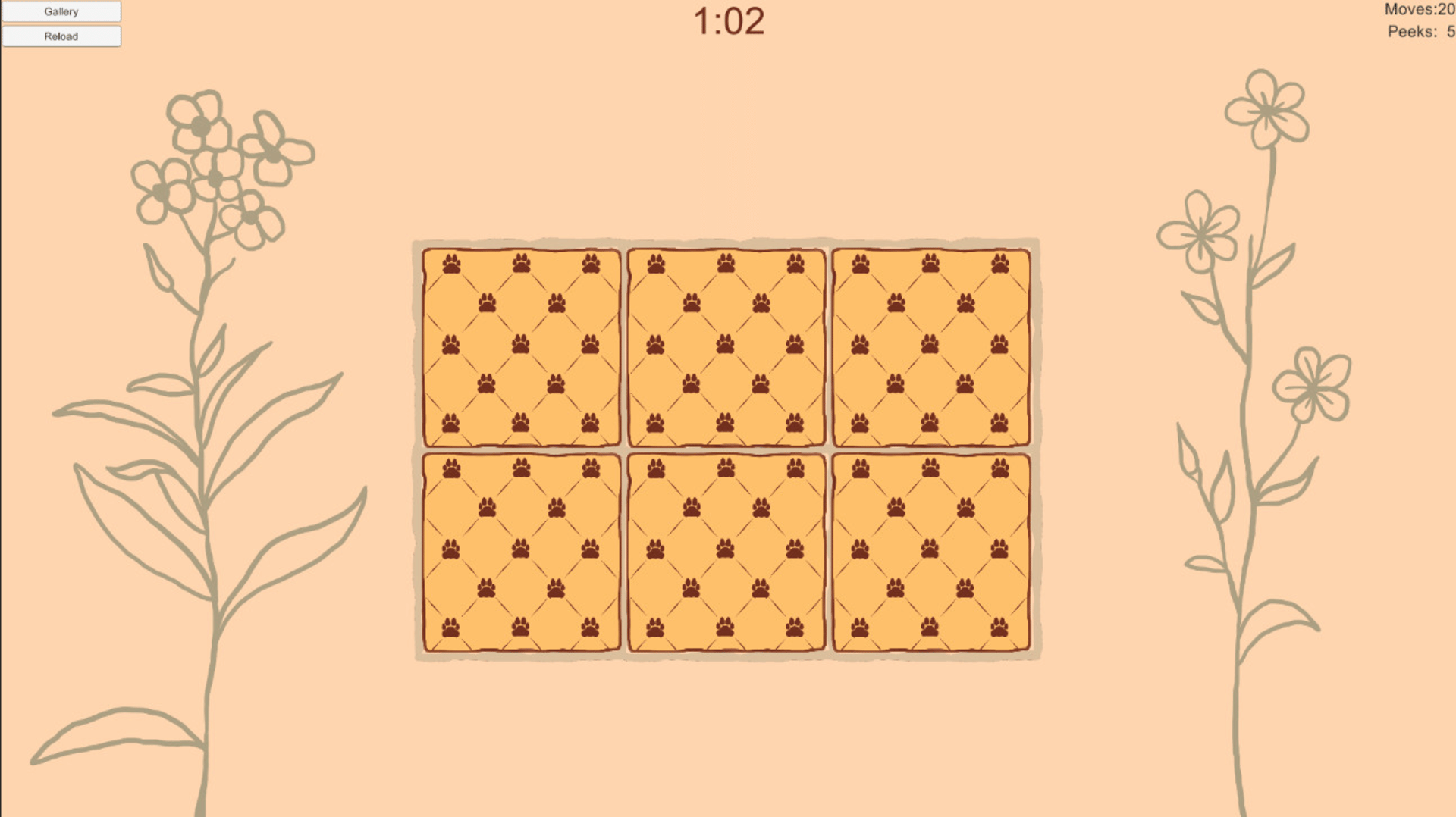This screenshot has width=1456, height=817.
Task: Flip the top-right paw card
Action: click(x=930, y=347)
